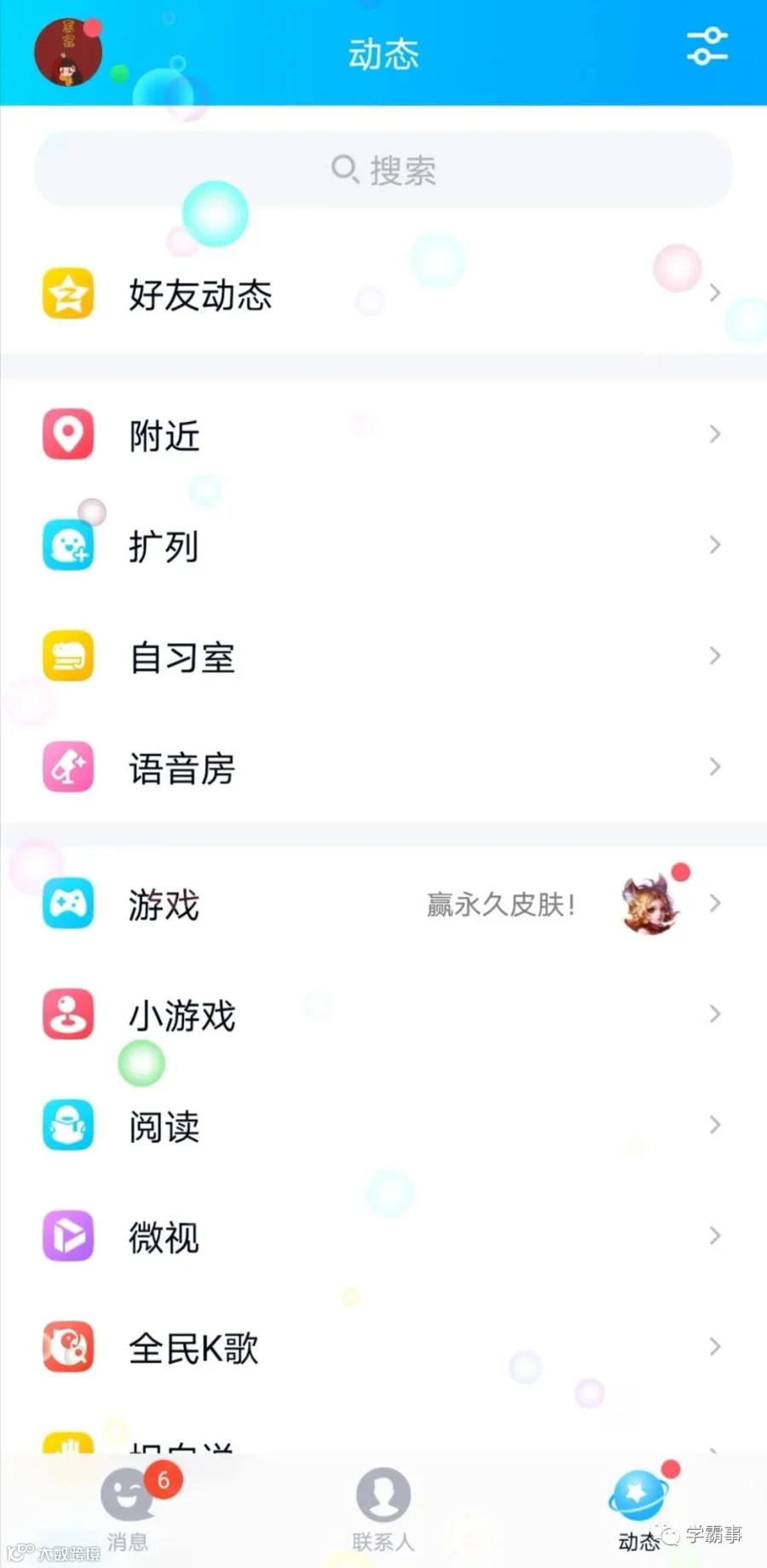Viewport: 767px width, 1568px height.
Task: Switch to the 消息 messages tab
Action: [x=128, y=1508]
